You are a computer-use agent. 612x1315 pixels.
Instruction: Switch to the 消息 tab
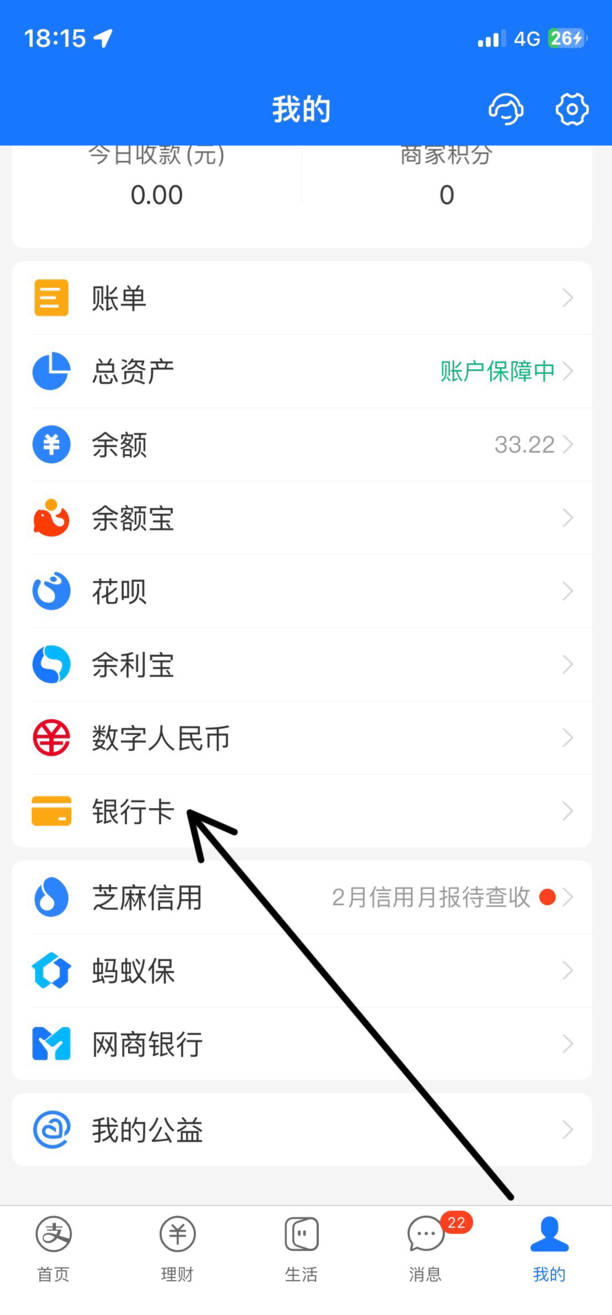click(x=426, y=1250)
